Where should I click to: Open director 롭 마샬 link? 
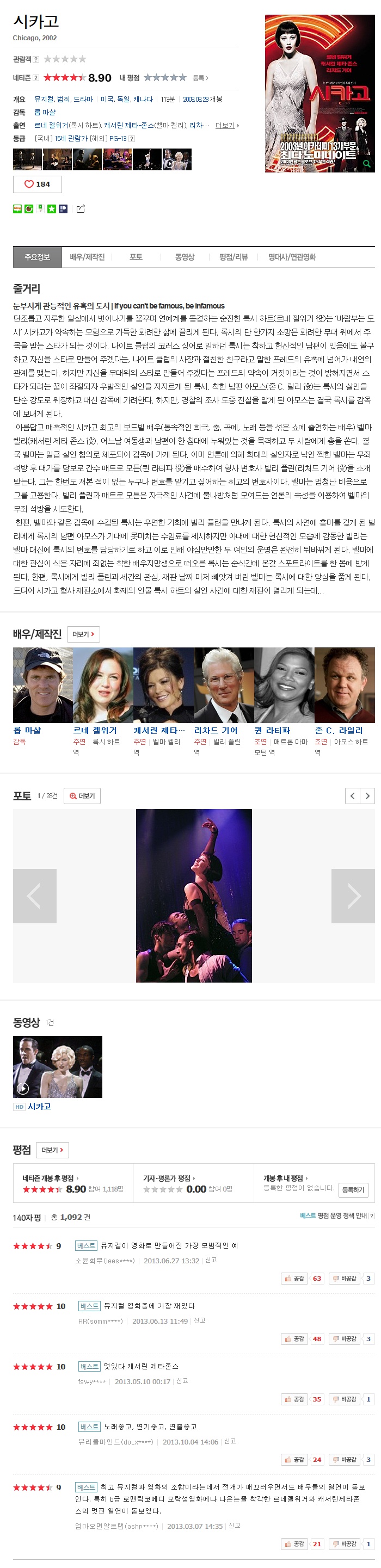click(x=45, y=112)
